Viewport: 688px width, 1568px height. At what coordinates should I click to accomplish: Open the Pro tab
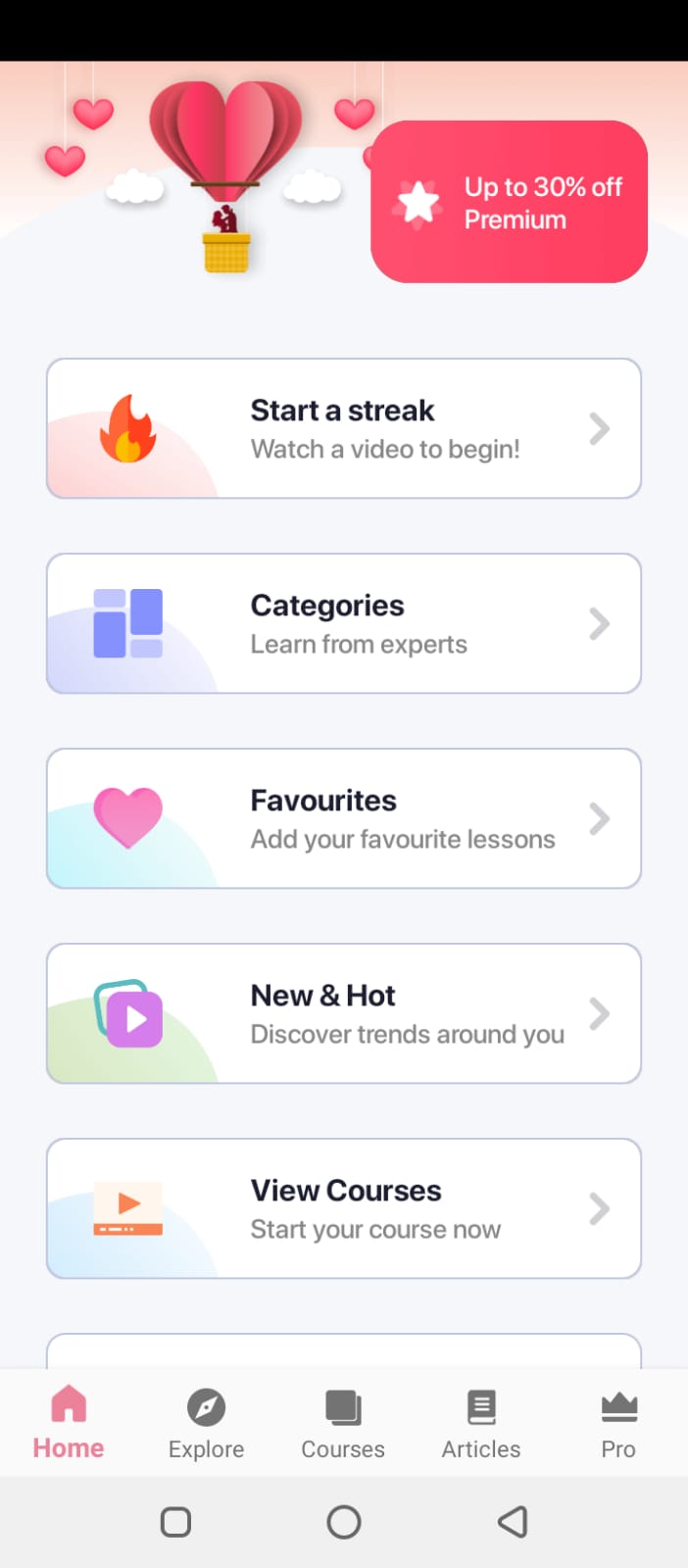pyautogui.click(x=618, y=1423)
